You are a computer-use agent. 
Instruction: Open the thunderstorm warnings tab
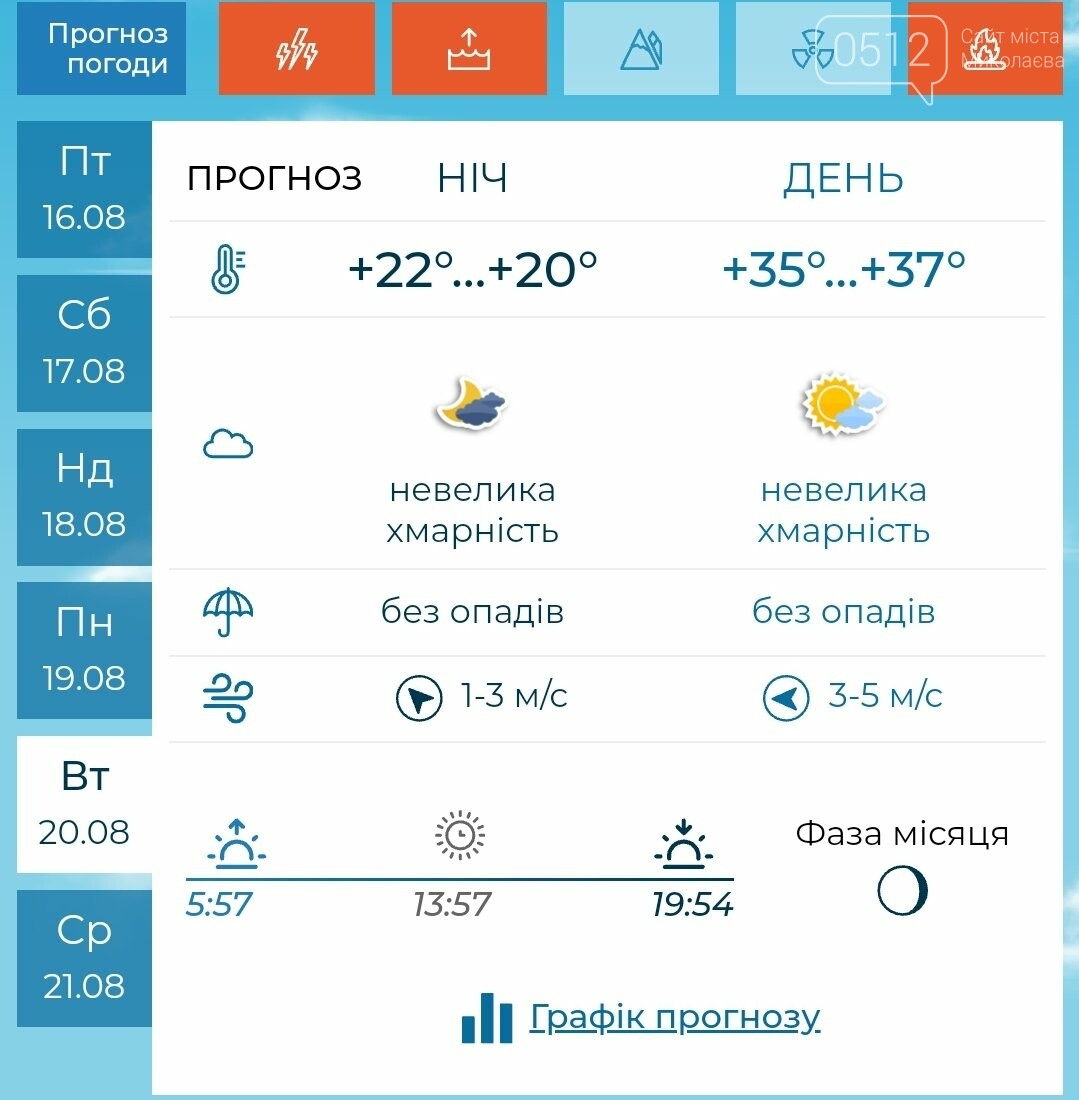point(297,49)
